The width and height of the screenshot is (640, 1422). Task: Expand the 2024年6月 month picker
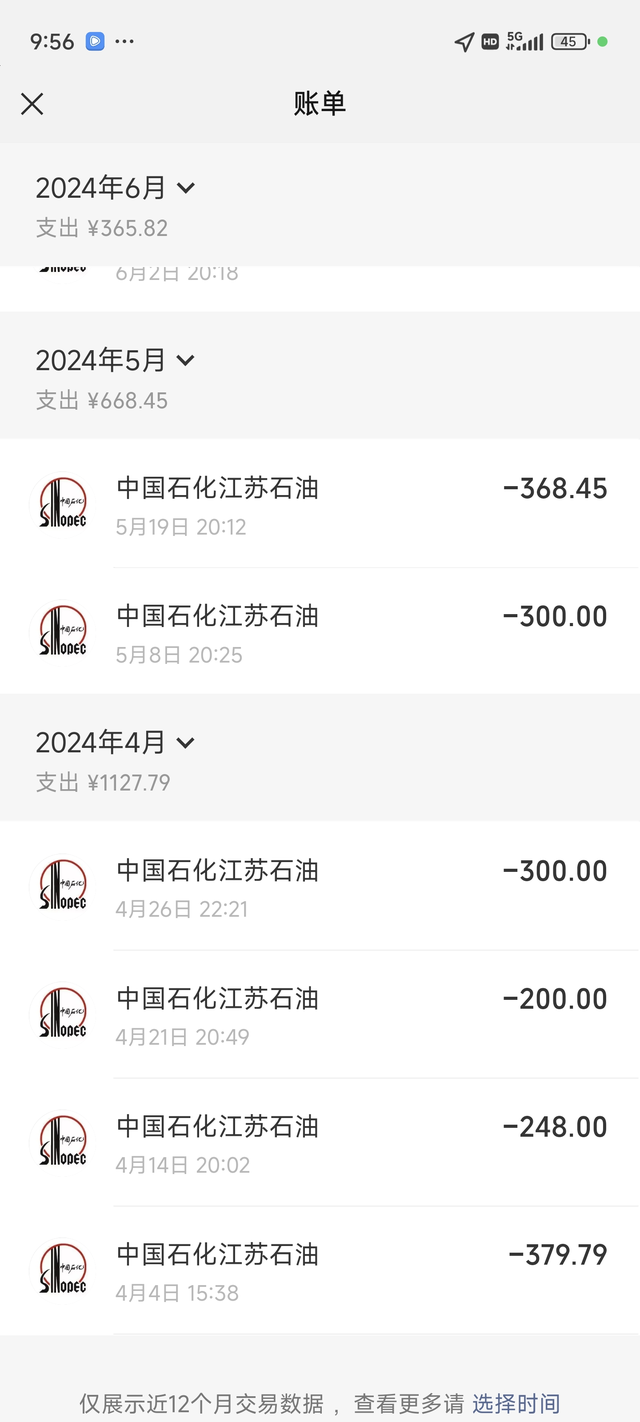click(x=115, y=188)
